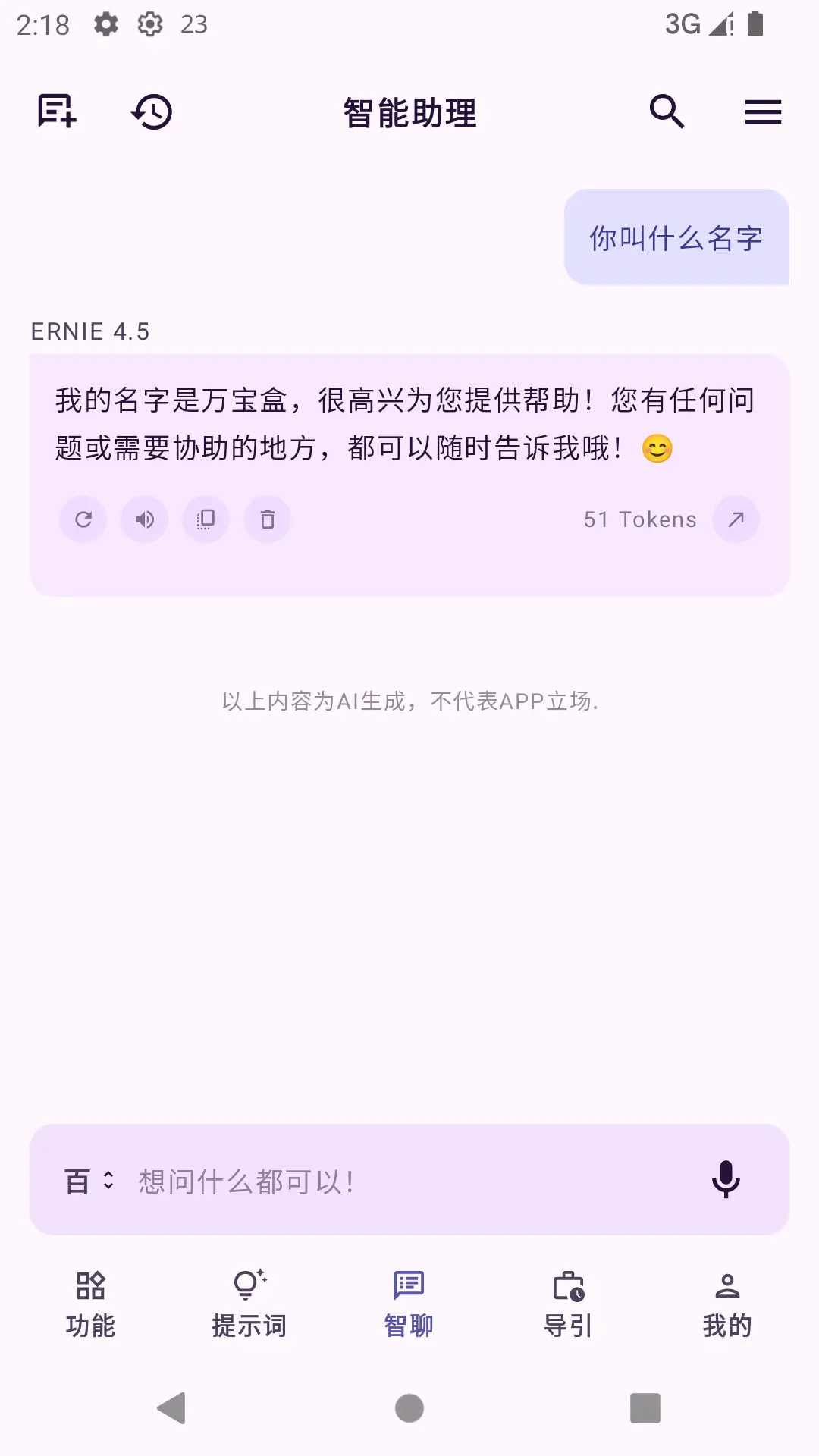Tap the 你叫什么名字 message bubble

[x=676, y=237]
